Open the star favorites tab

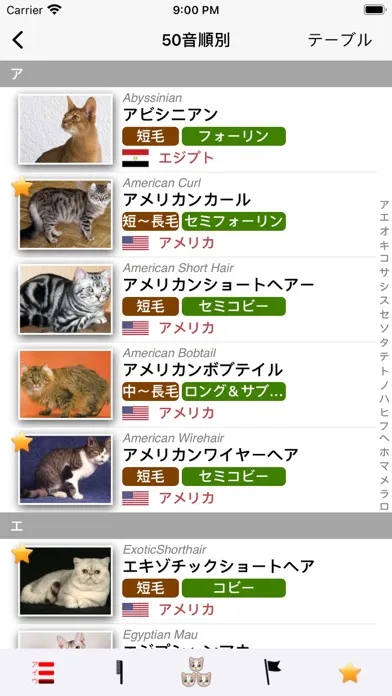tap(350, 672)
